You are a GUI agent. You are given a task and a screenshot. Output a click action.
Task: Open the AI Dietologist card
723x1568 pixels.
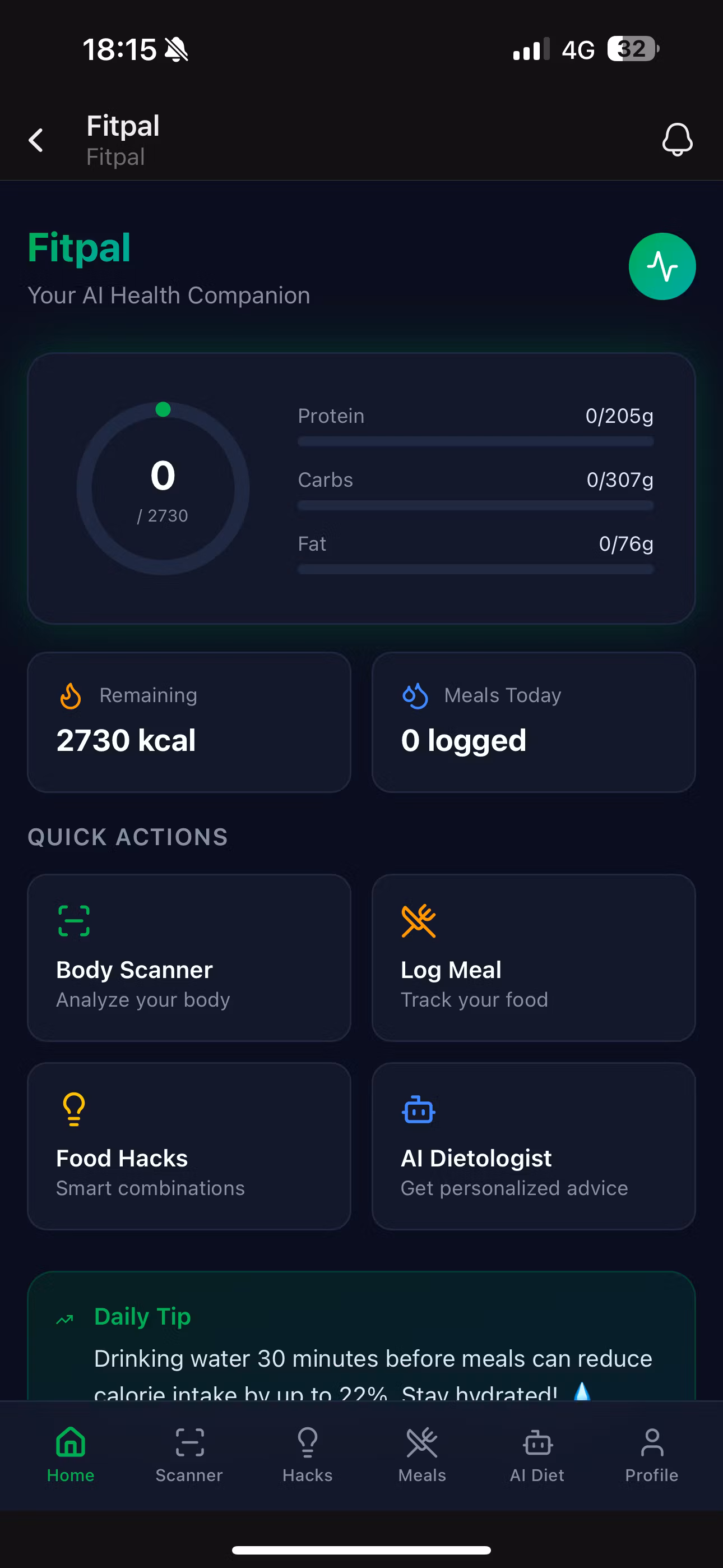click(533, 1146)
